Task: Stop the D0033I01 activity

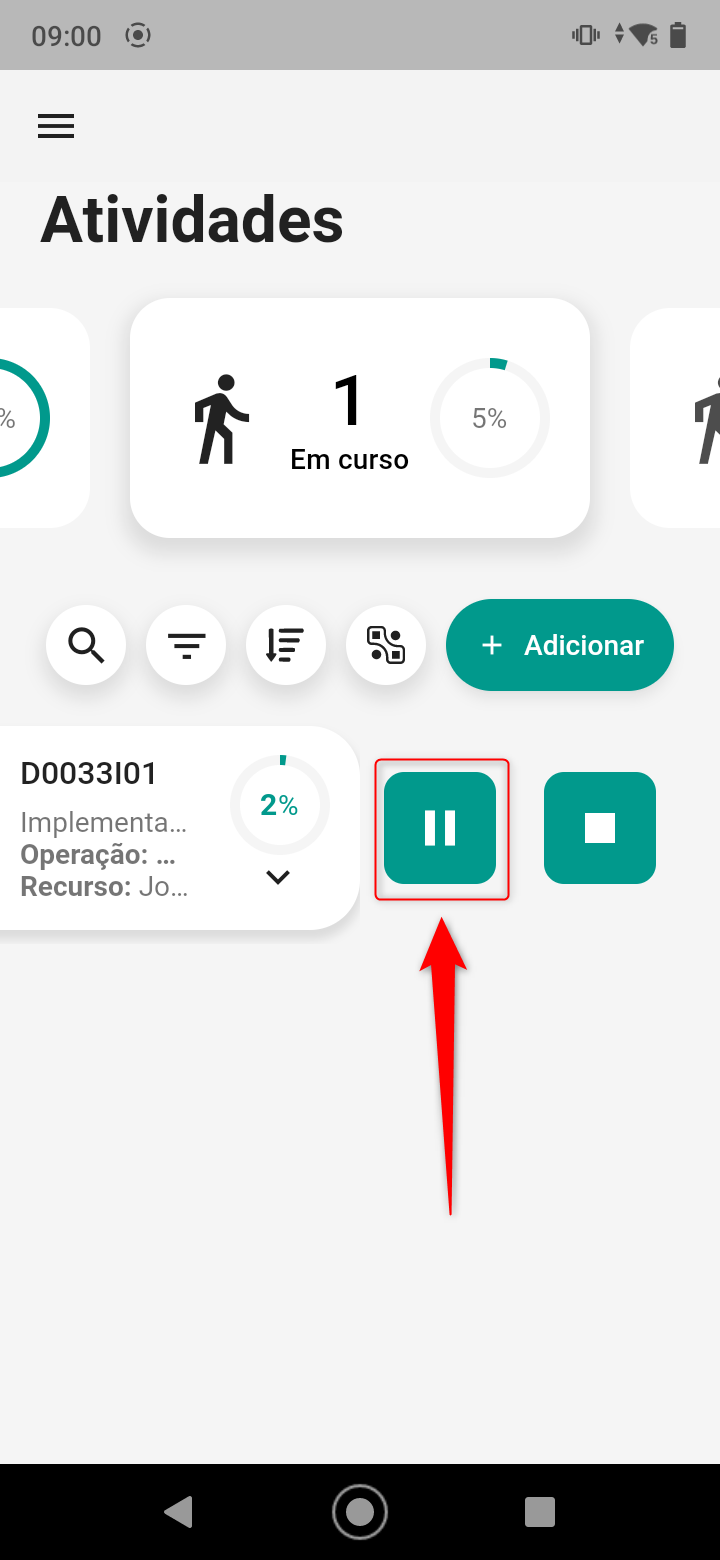Action: point(600,828)
